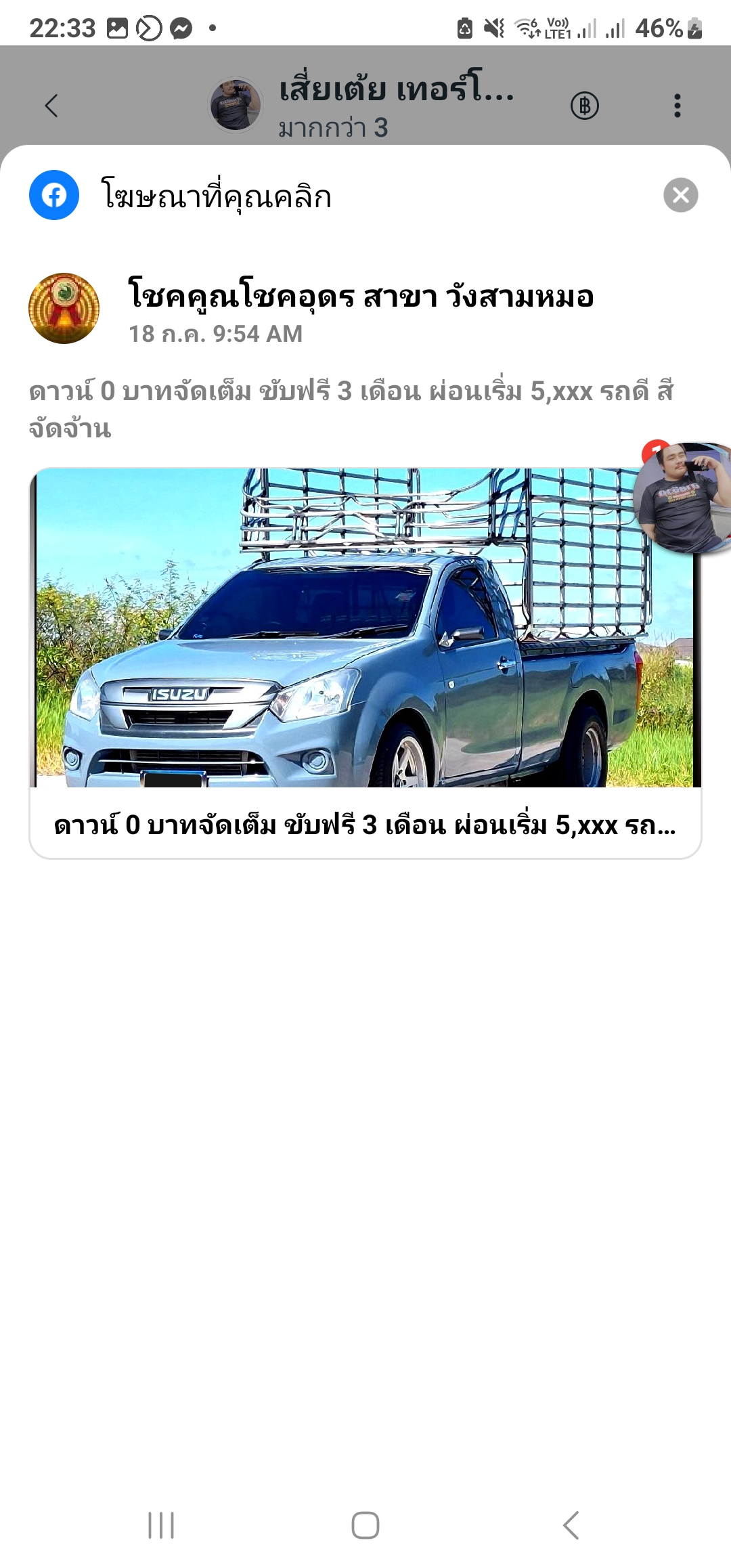Open the advertiser page profile picture

coord(64,309)
